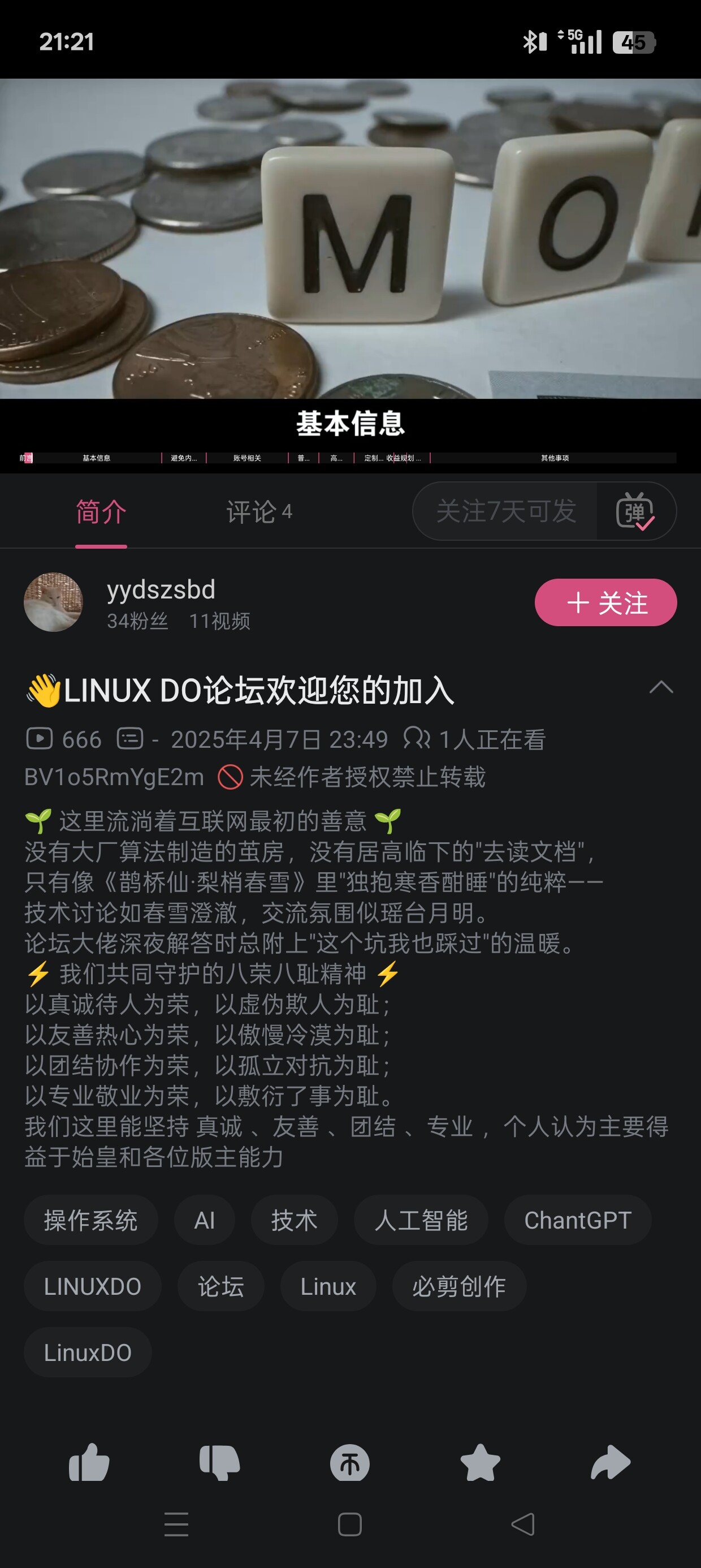701x1568 pixels.
Task: Open the 论坛 tag
Action: click(221, 1286)
